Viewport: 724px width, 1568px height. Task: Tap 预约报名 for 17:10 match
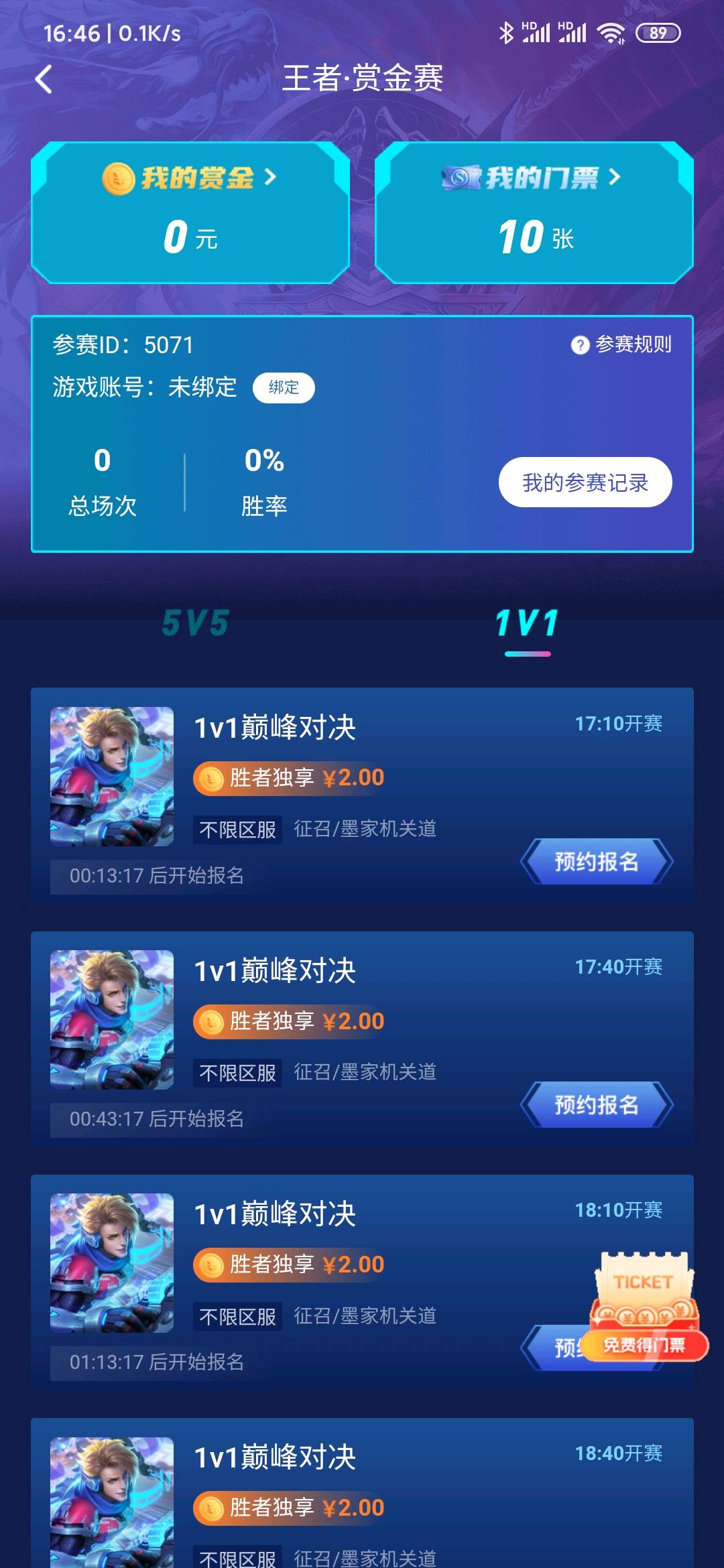[596, 862]
